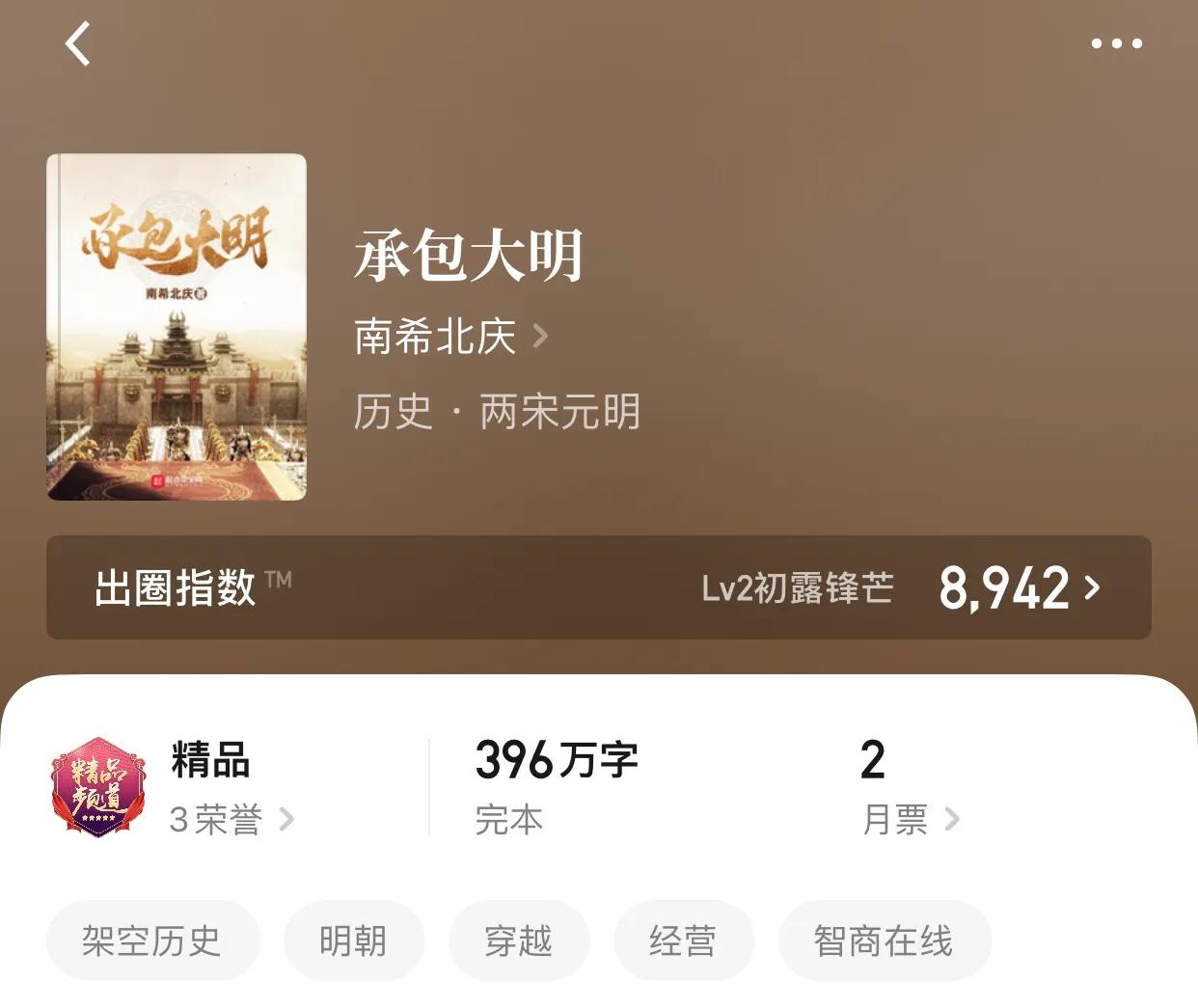Select the 架空历史 tag chip
Image resolution: width=1198 pixels, height=1008 pixels.
coord(152,940)
